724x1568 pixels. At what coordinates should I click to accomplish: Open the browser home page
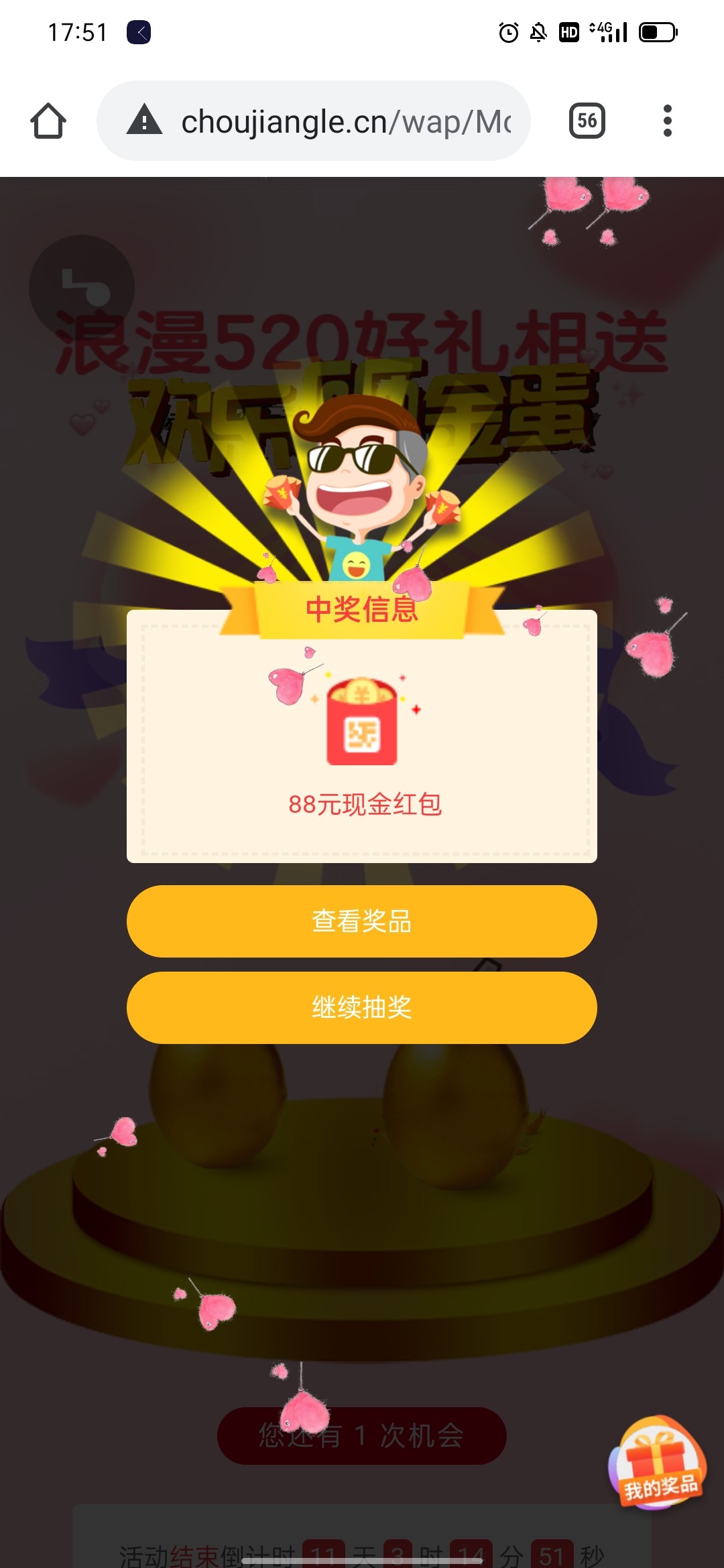pyautogui.click(x=48, y=121)
